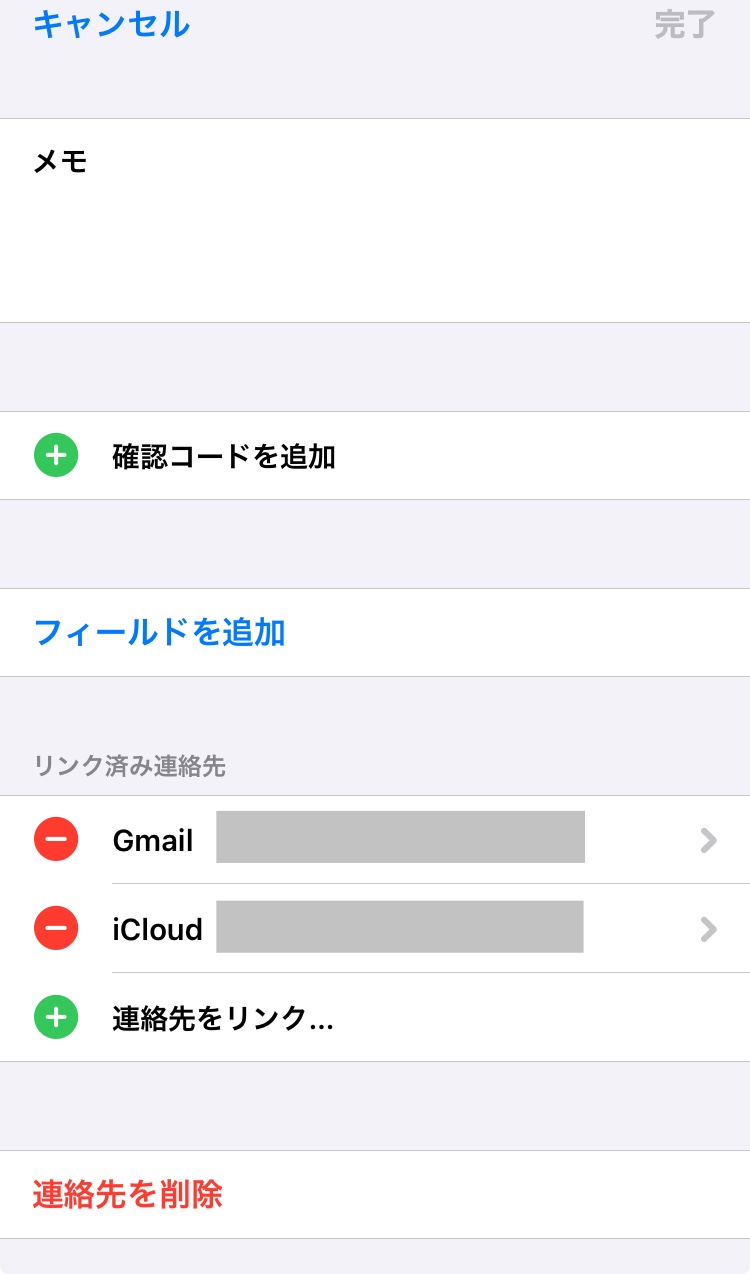Remove the linked Gmail contact
Viewport: 750px width, 1274px height.
coord(56,839)
